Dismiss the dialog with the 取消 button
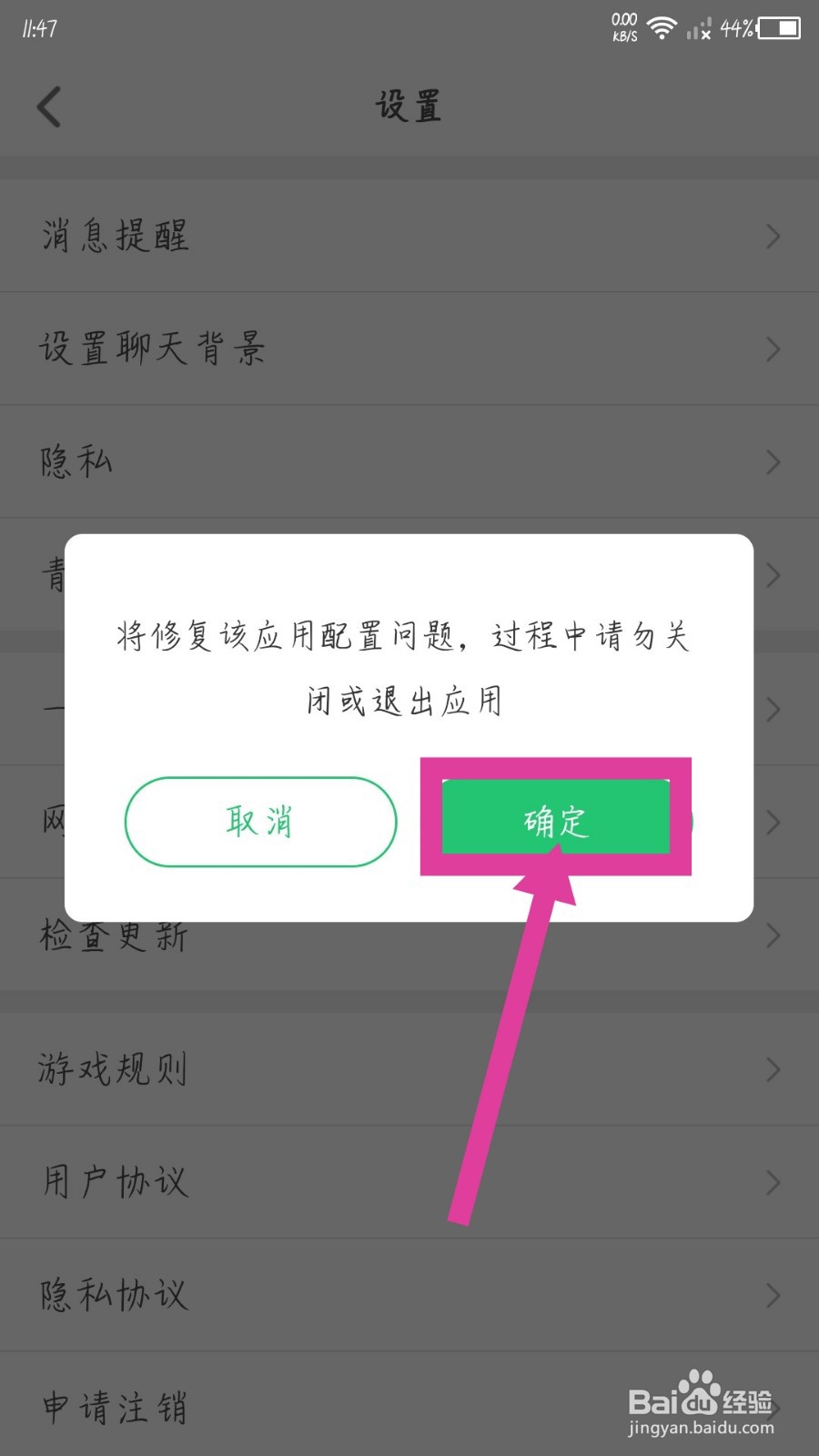819x1456 pixels. [x=260, y=821]
